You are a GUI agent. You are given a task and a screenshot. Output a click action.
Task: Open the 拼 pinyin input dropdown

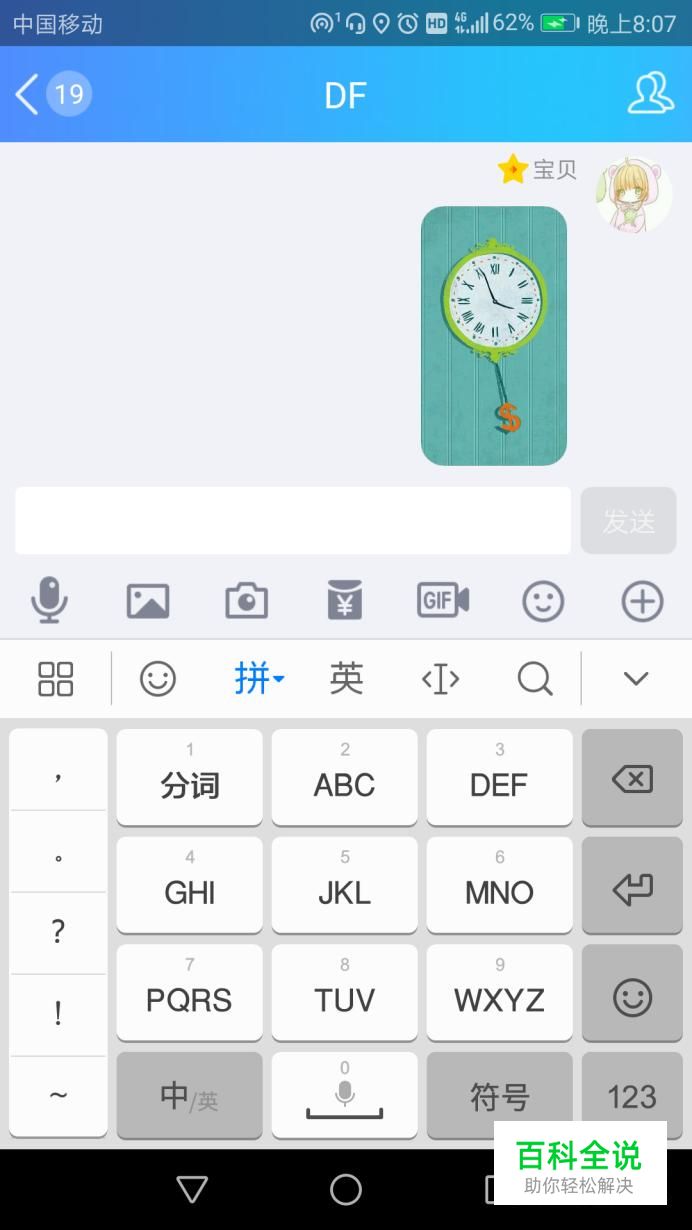[x=259, y=679]
